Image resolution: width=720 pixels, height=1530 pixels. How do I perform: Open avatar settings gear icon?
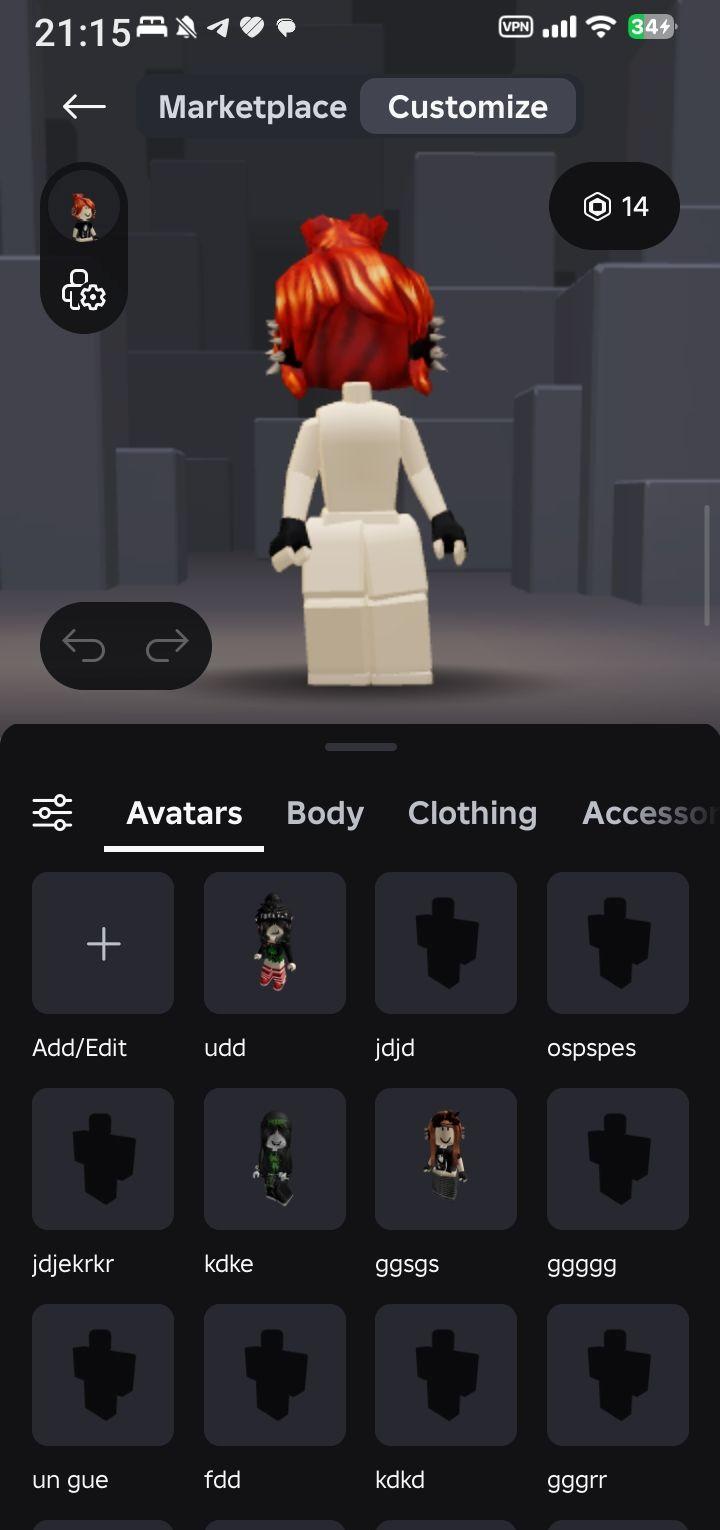point(84,290)
